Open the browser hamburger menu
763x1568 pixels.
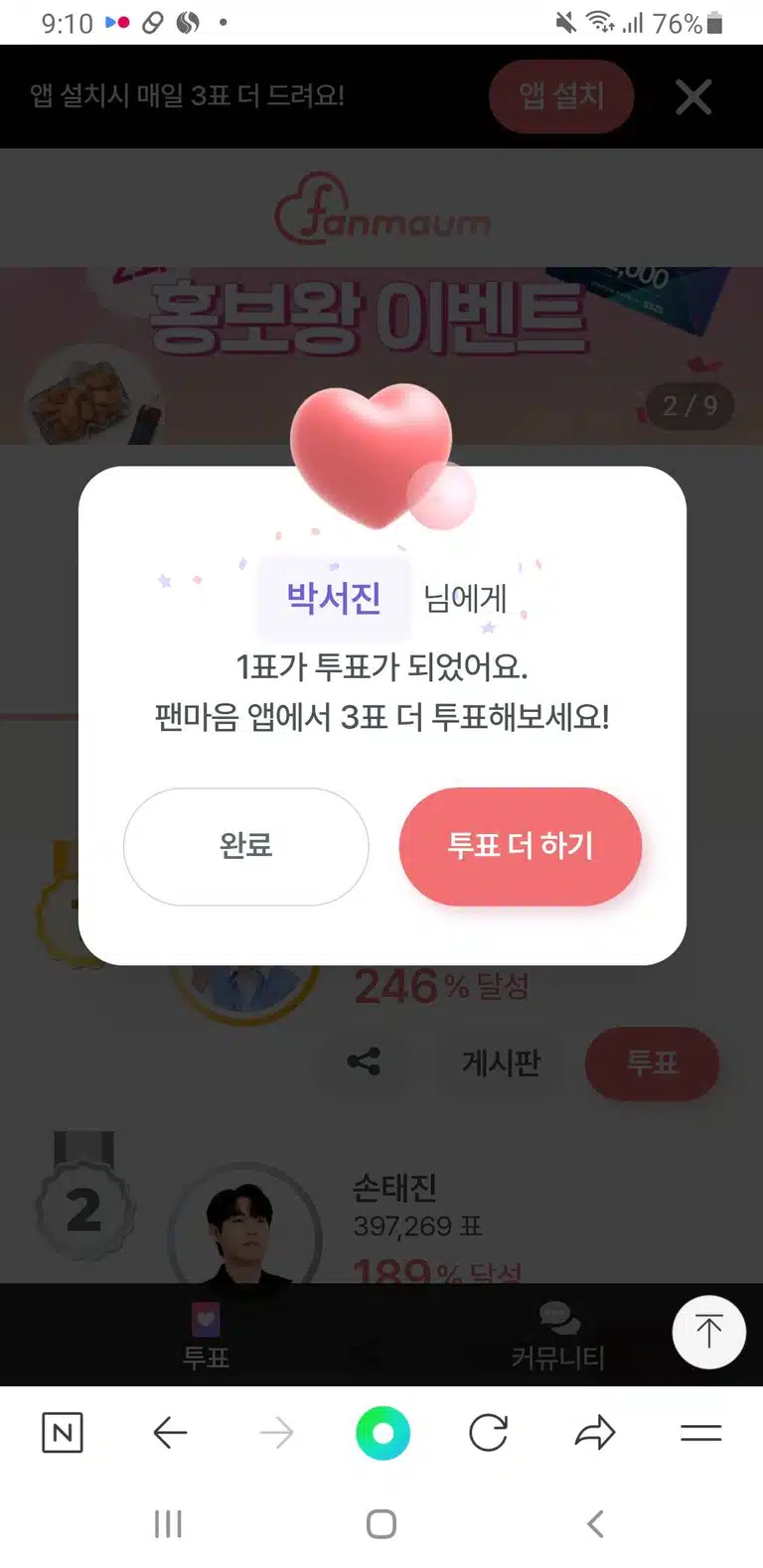click(700, 1432)
